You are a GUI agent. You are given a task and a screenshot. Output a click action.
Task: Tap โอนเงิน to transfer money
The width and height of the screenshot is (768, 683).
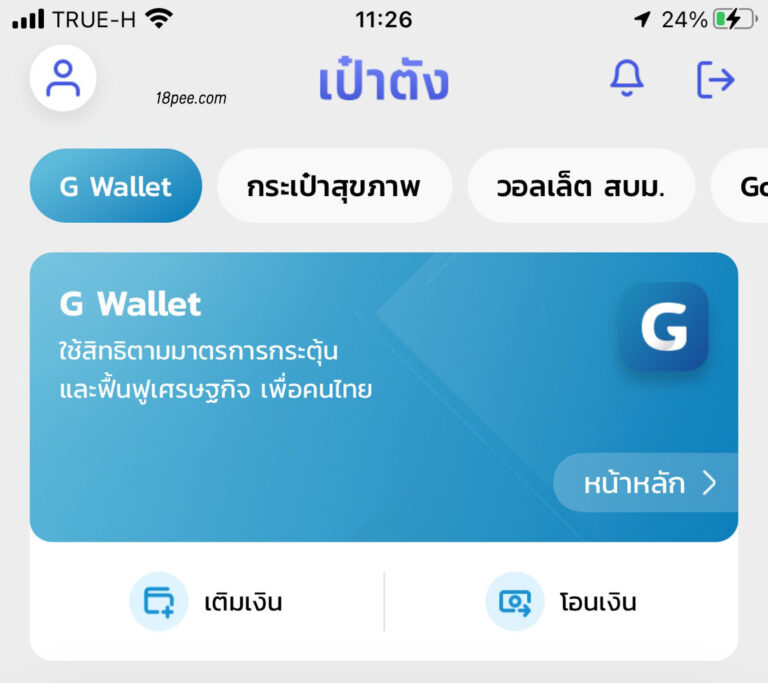(x=561, y=602)
